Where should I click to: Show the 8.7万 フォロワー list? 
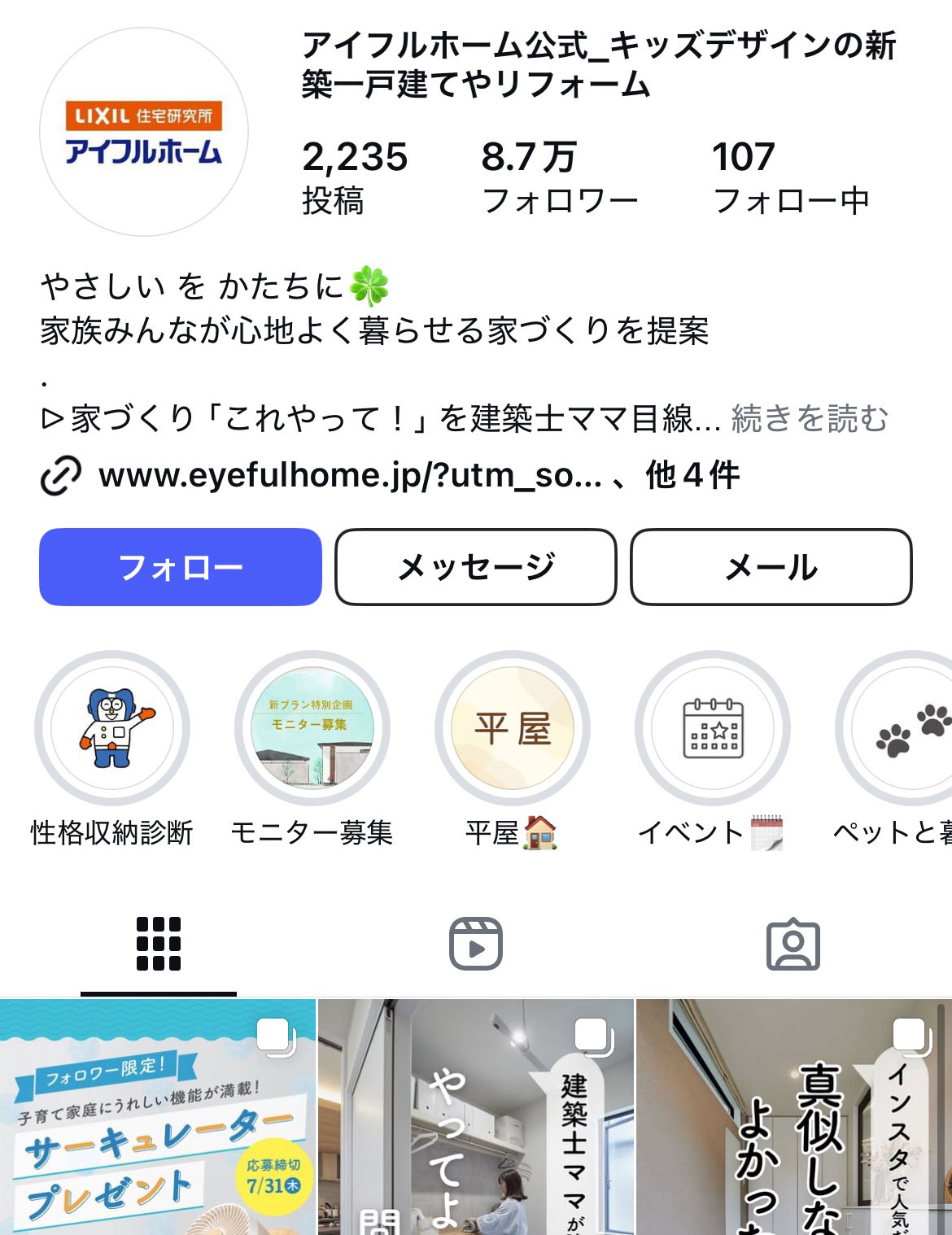coord(559,178)
